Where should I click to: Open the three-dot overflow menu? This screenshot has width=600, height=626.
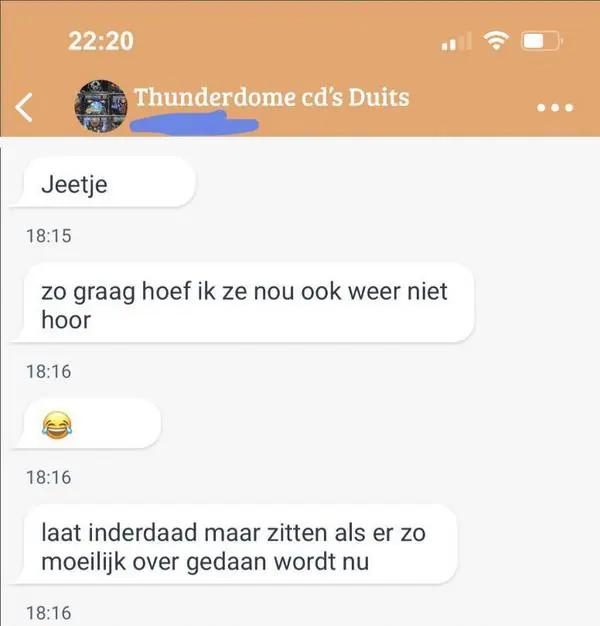(x=555, y=108)
